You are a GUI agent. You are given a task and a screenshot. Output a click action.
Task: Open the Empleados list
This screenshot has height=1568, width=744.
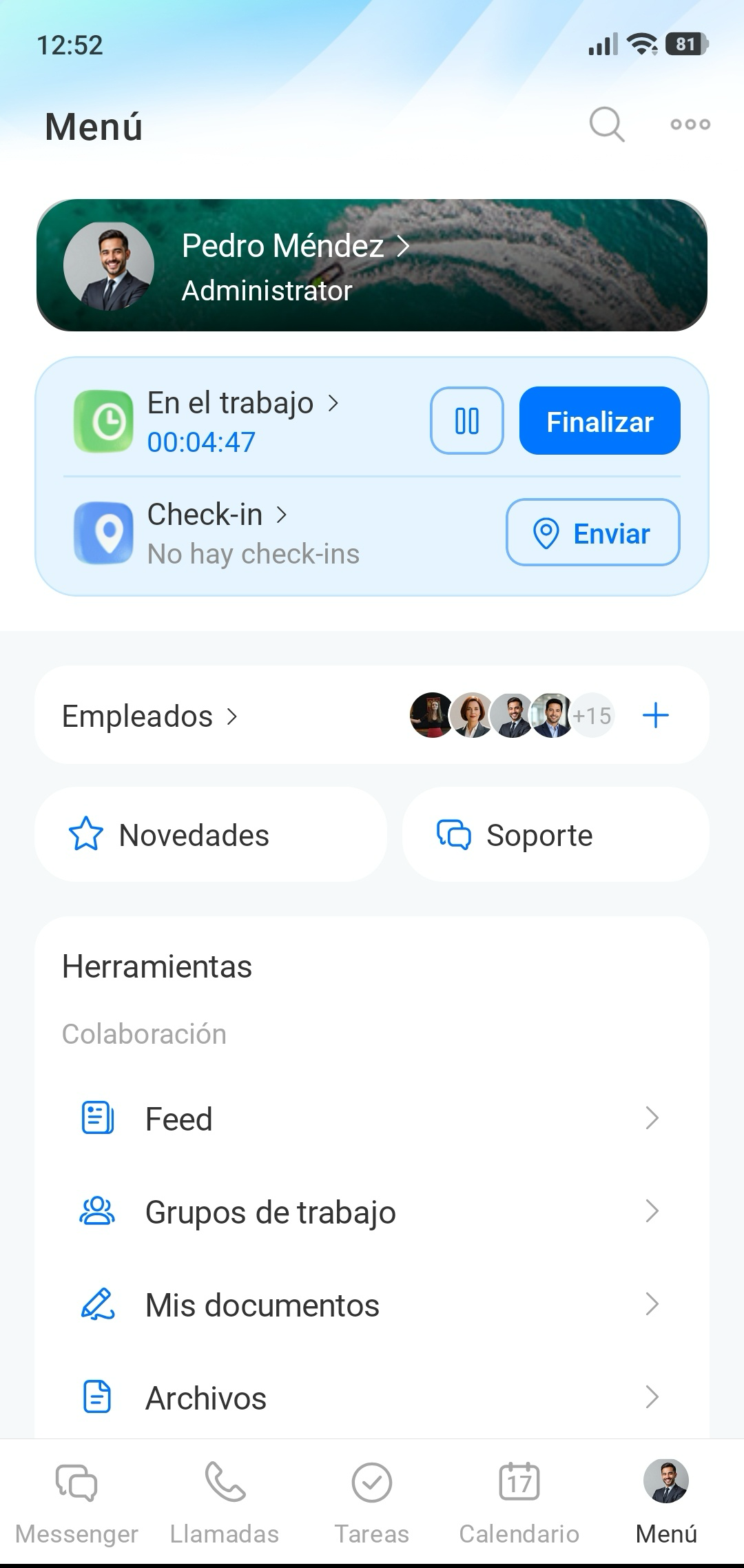(149, 716)
